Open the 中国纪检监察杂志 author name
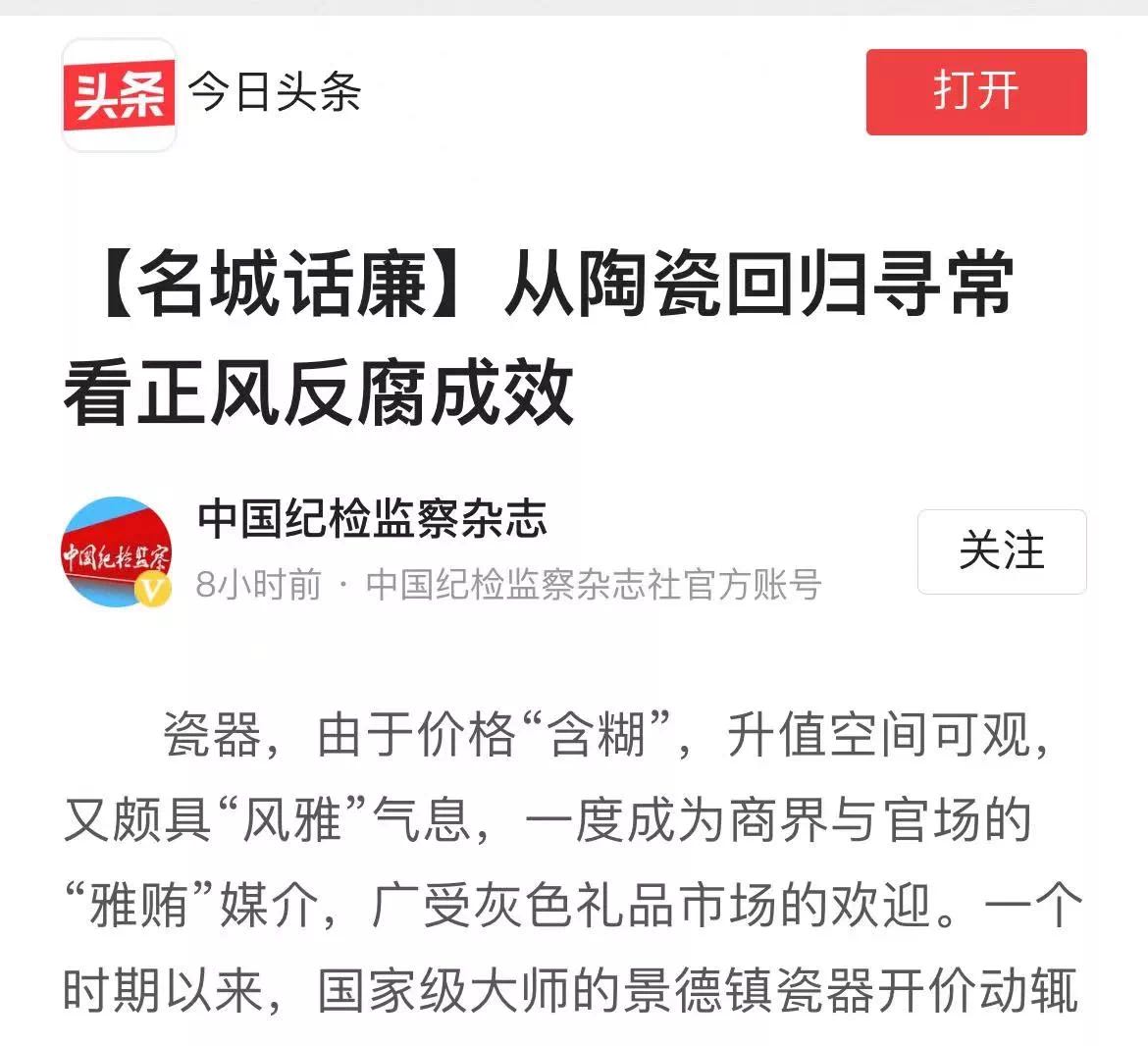Screen dimensions: 1148x1046 tap(372, 518)
